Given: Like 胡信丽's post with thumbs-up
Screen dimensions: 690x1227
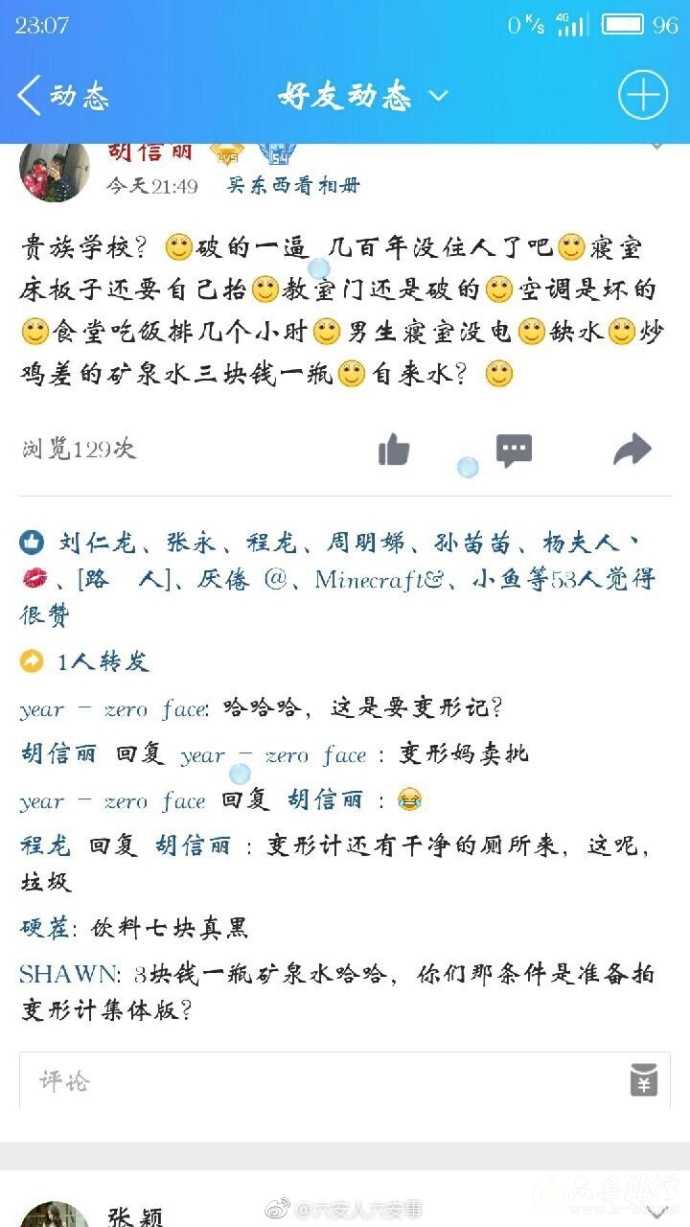Looking at the screenshot, I should pos(394,450).
